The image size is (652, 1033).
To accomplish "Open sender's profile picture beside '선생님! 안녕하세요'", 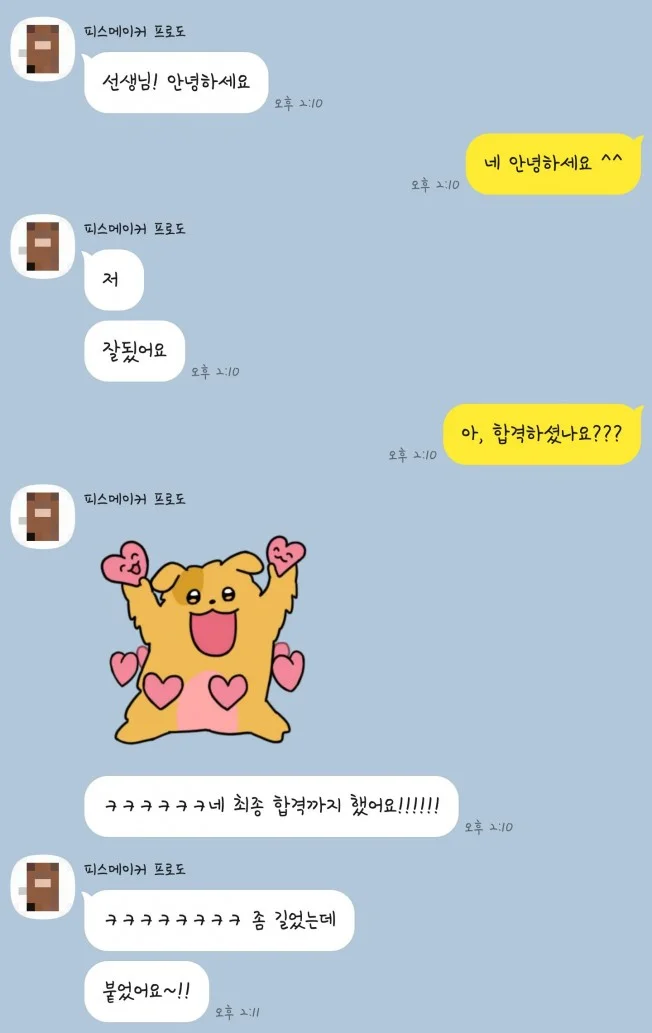I will [x=42, y=50].
